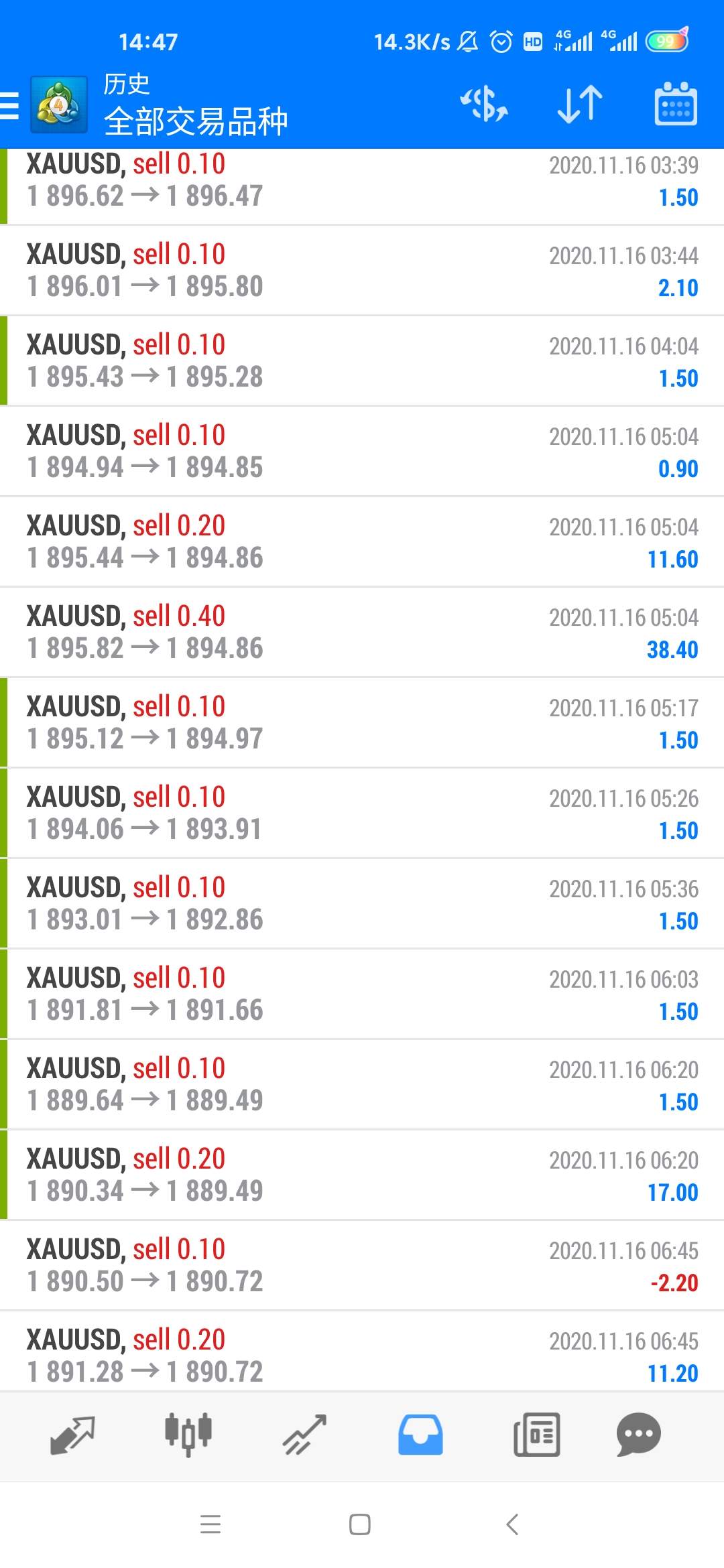Open the 05:36 trade at 1 893.01
724x1568 pixels.
(362, 904)
